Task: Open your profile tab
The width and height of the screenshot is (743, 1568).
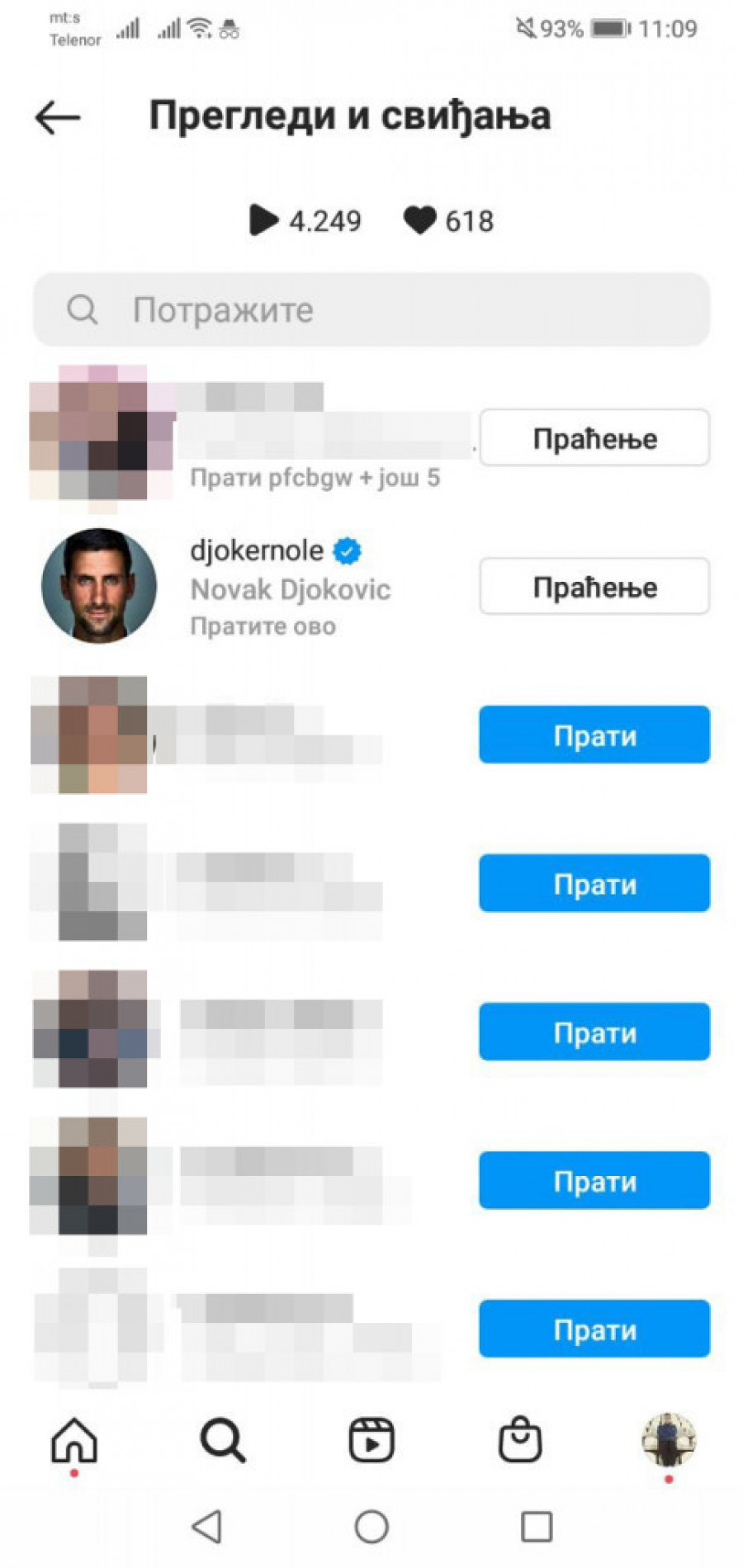Action: pos(669,1438)
